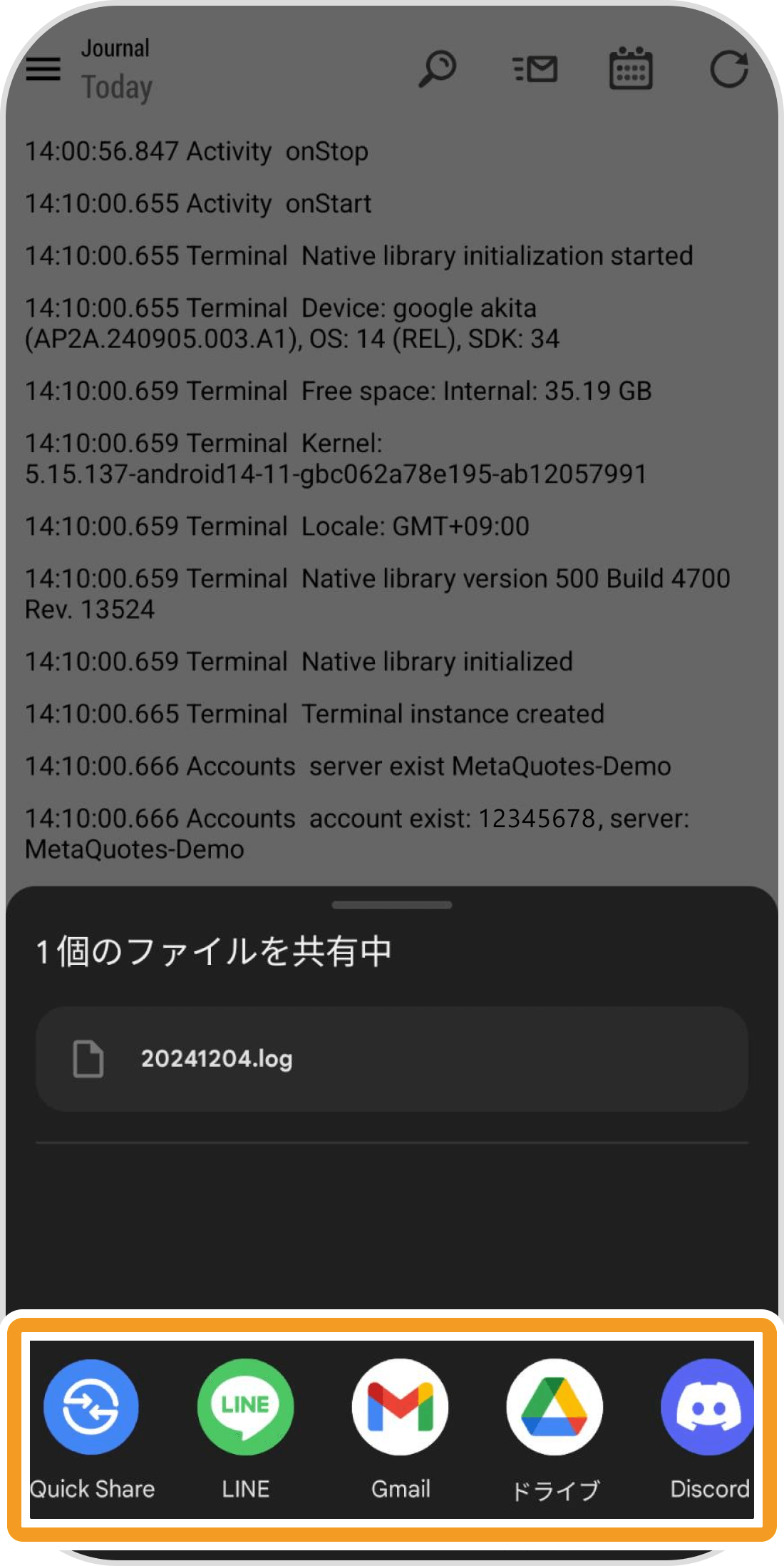Viewport: 784px width, 1566px height.
Task: Refresh the journal entries
Action: pyautogui.click(x=728, y=69)
